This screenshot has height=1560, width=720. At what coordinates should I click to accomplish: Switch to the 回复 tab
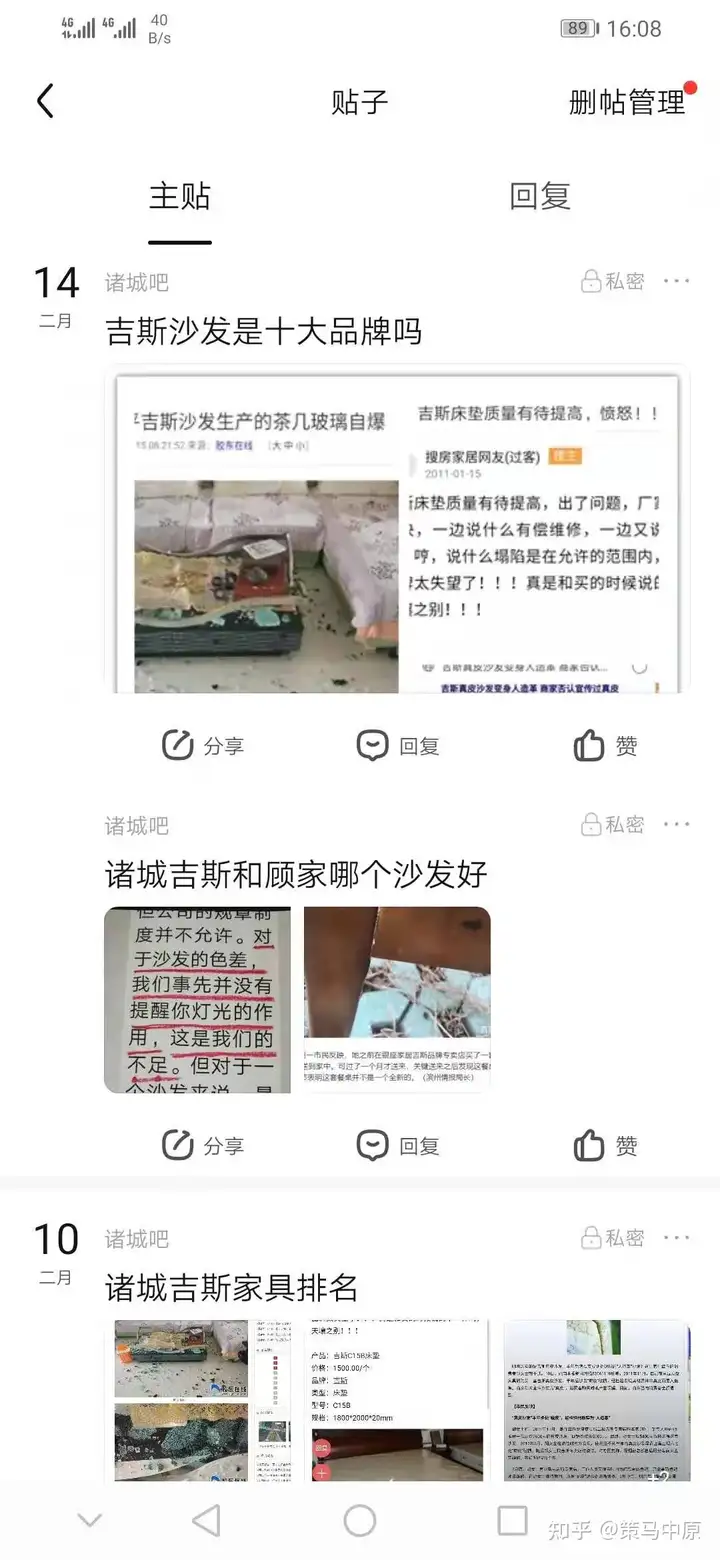pyautogui.click(x=539, y=196)
